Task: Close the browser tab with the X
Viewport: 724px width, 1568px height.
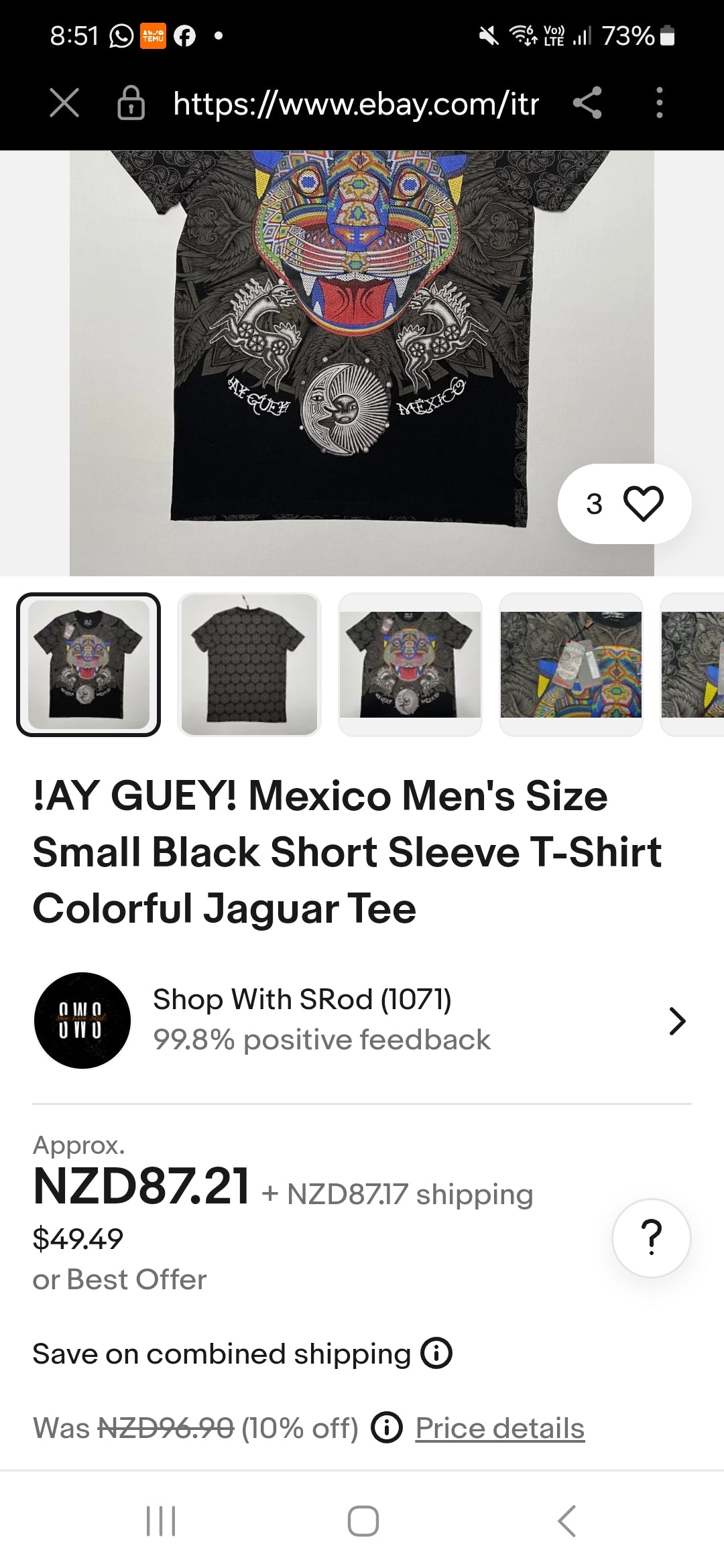Action: click(64, 103)
